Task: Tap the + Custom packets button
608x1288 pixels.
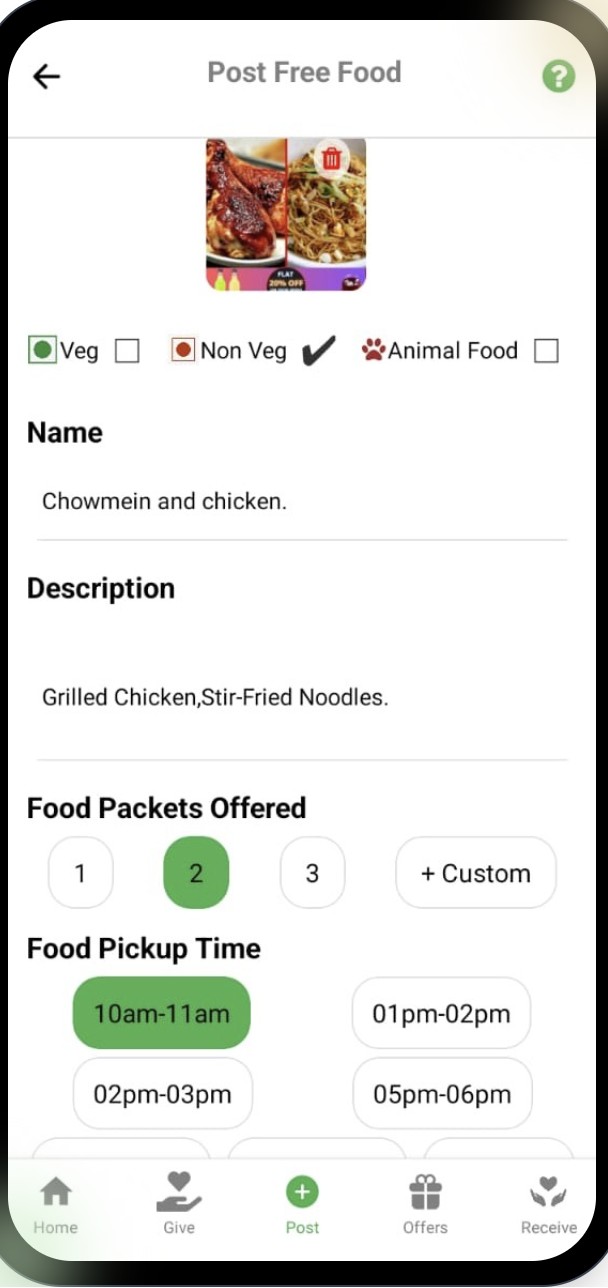Action: 475,873
